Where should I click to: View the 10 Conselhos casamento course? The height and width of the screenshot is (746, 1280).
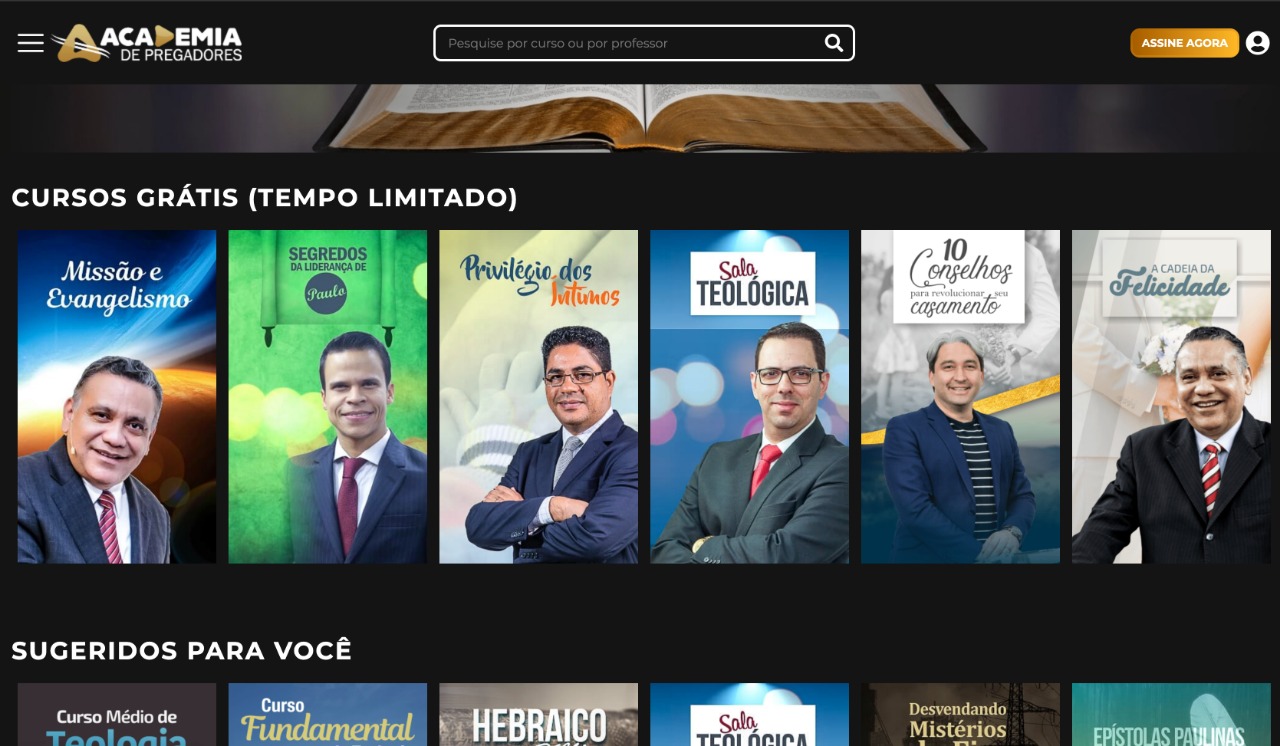click(960, 397)
